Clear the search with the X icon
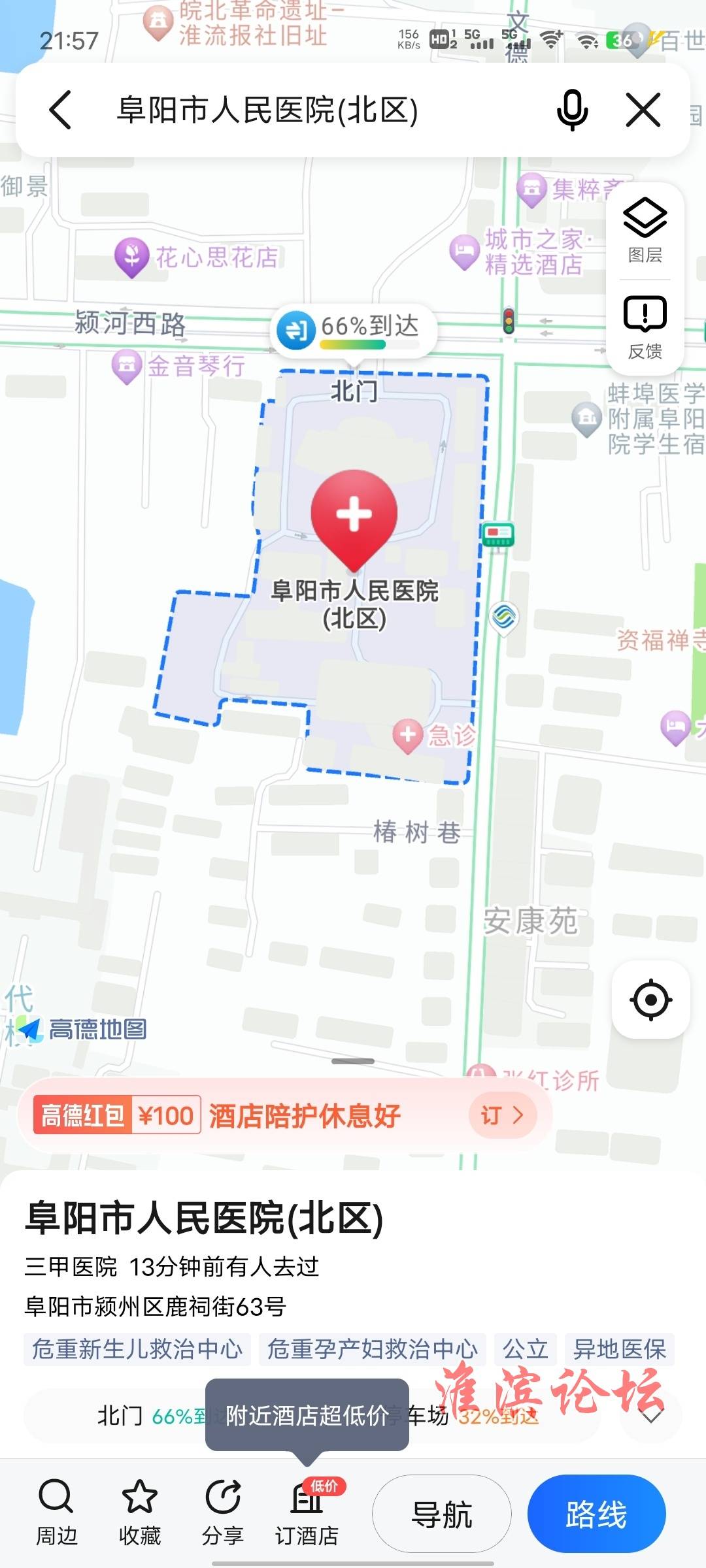The image size is (706, 1568). pyautogui.click(x=643, y=110)
